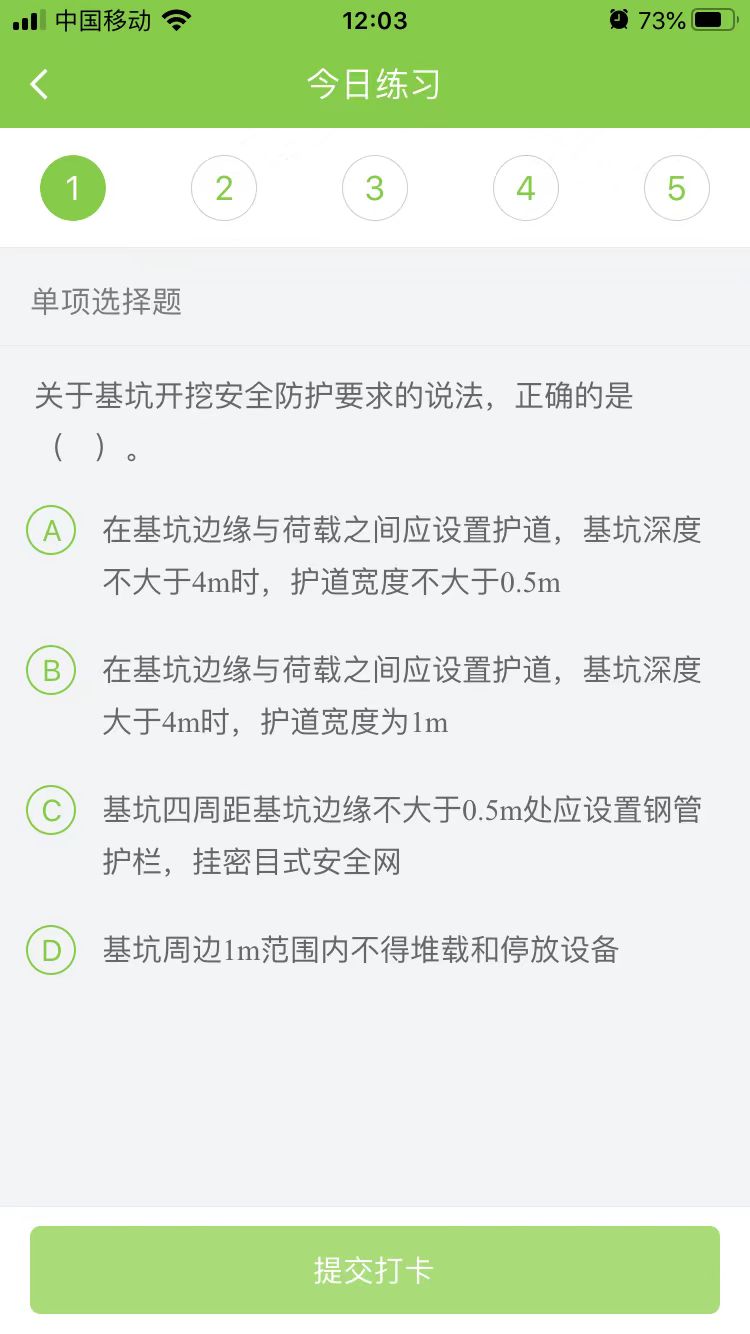This screenshot has height=1334, width=750.
Task: Go back using the top-left arrow
Action: [39, 85]
